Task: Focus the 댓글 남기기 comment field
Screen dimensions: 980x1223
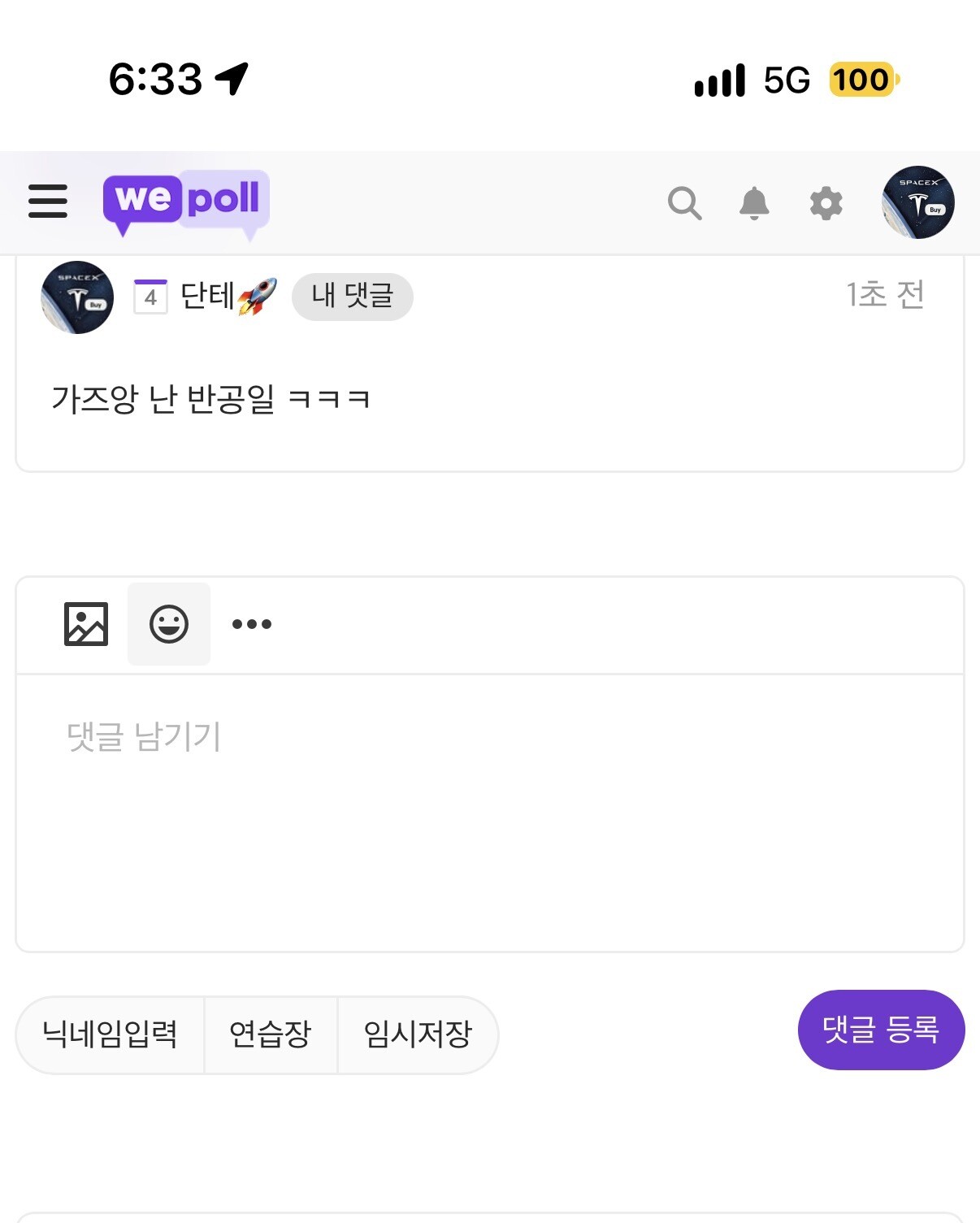Action: point(490,813)
